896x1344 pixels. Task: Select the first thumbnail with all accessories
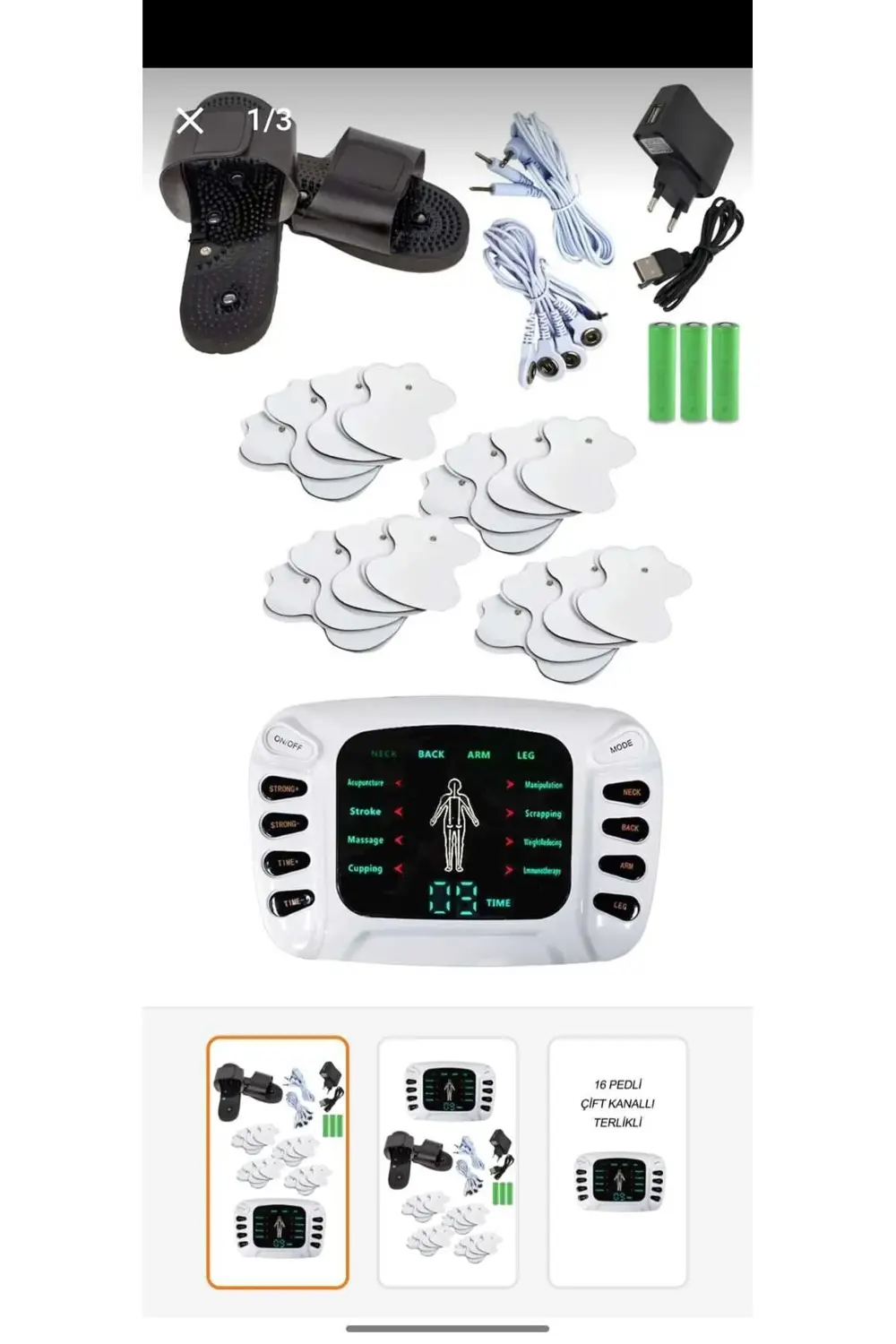coord(278,1162)
